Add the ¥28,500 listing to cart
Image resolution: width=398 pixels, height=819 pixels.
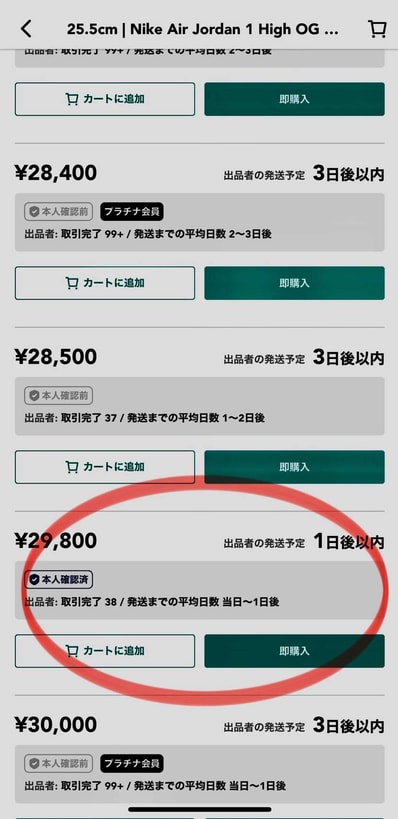(x=105, y=467)
